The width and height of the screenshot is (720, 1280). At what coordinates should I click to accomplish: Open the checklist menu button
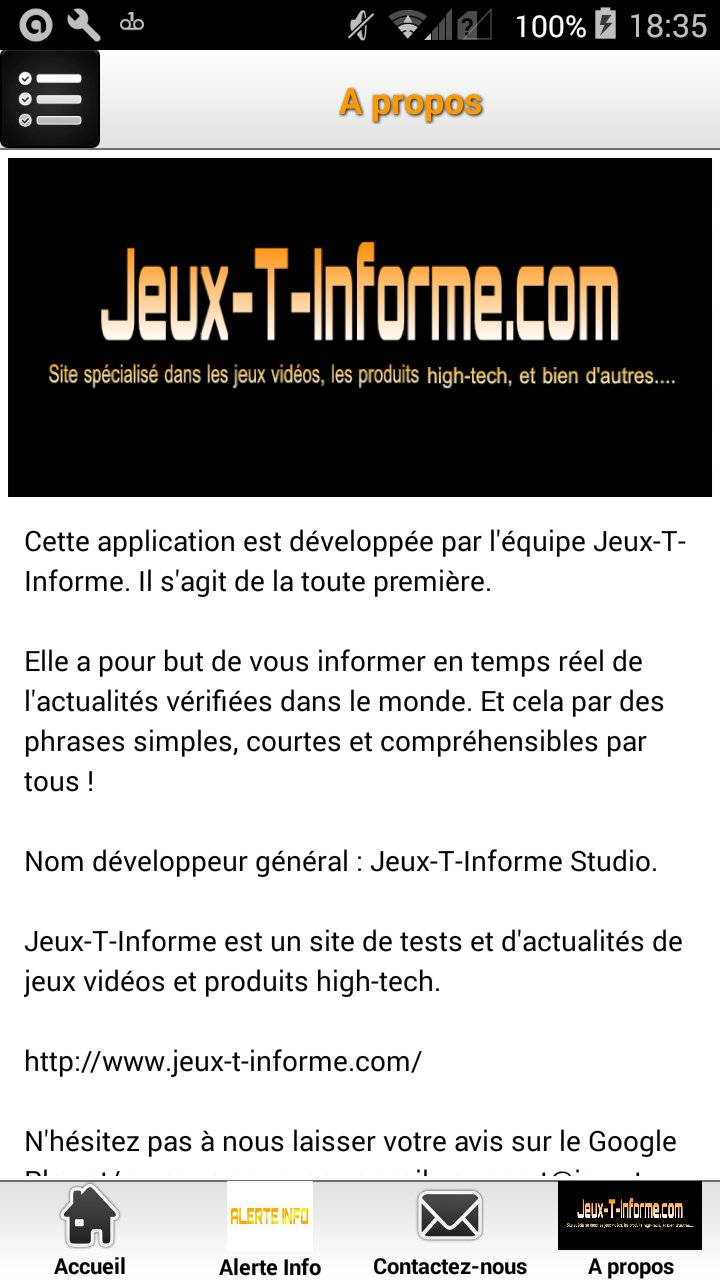[x=50, y=99]
